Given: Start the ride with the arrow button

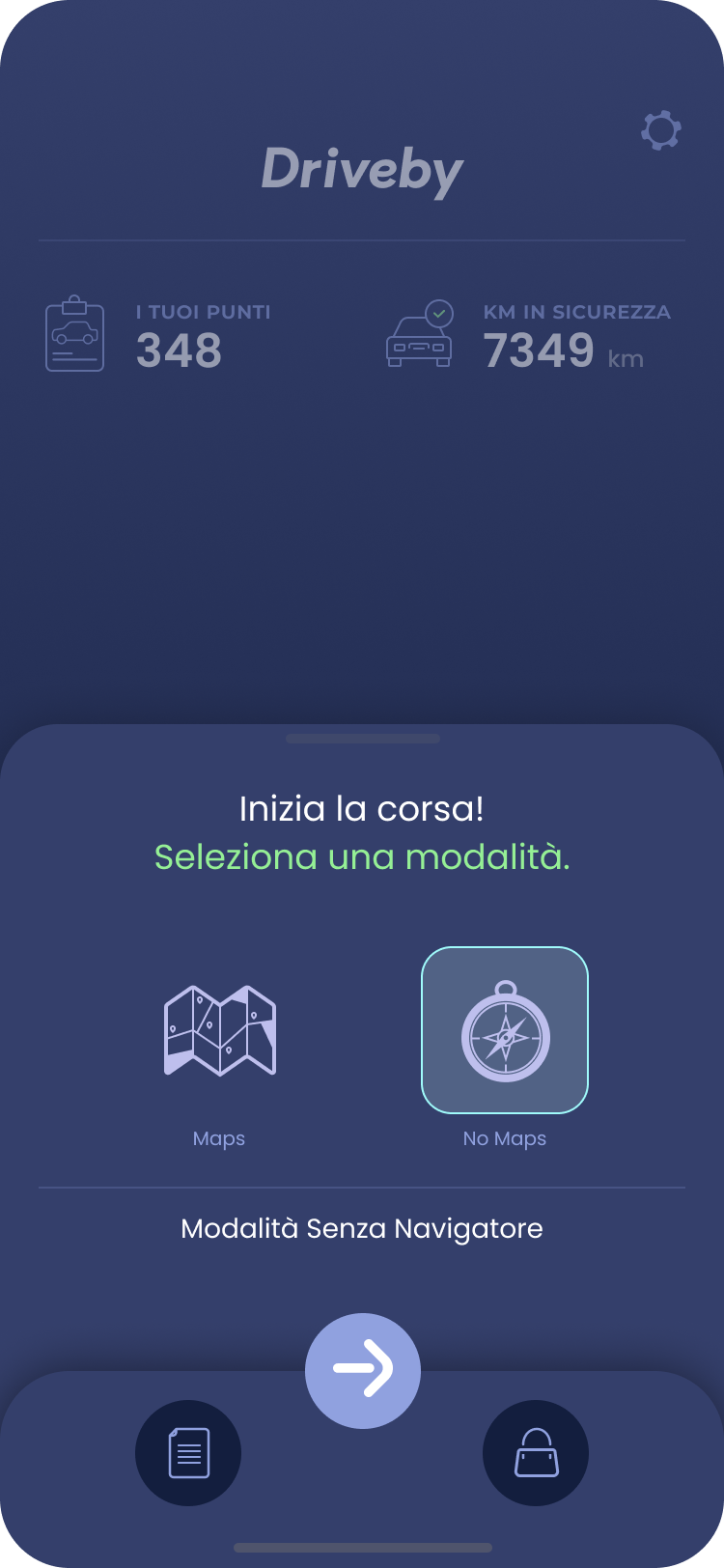Looking at the screenshot, I should (x=363, y=1370).
